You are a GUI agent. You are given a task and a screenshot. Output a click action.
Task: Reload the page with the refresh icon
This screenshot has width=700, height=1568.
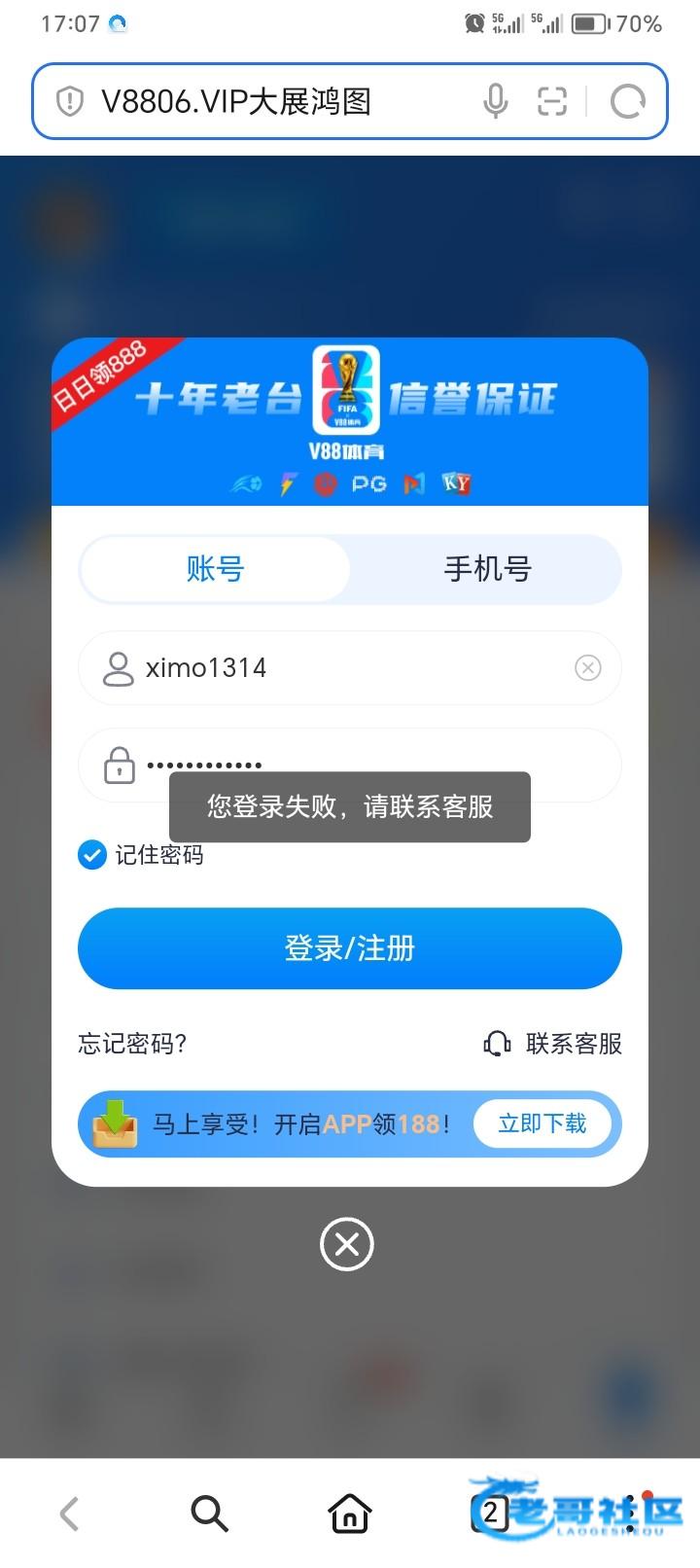tap(627, 101)
